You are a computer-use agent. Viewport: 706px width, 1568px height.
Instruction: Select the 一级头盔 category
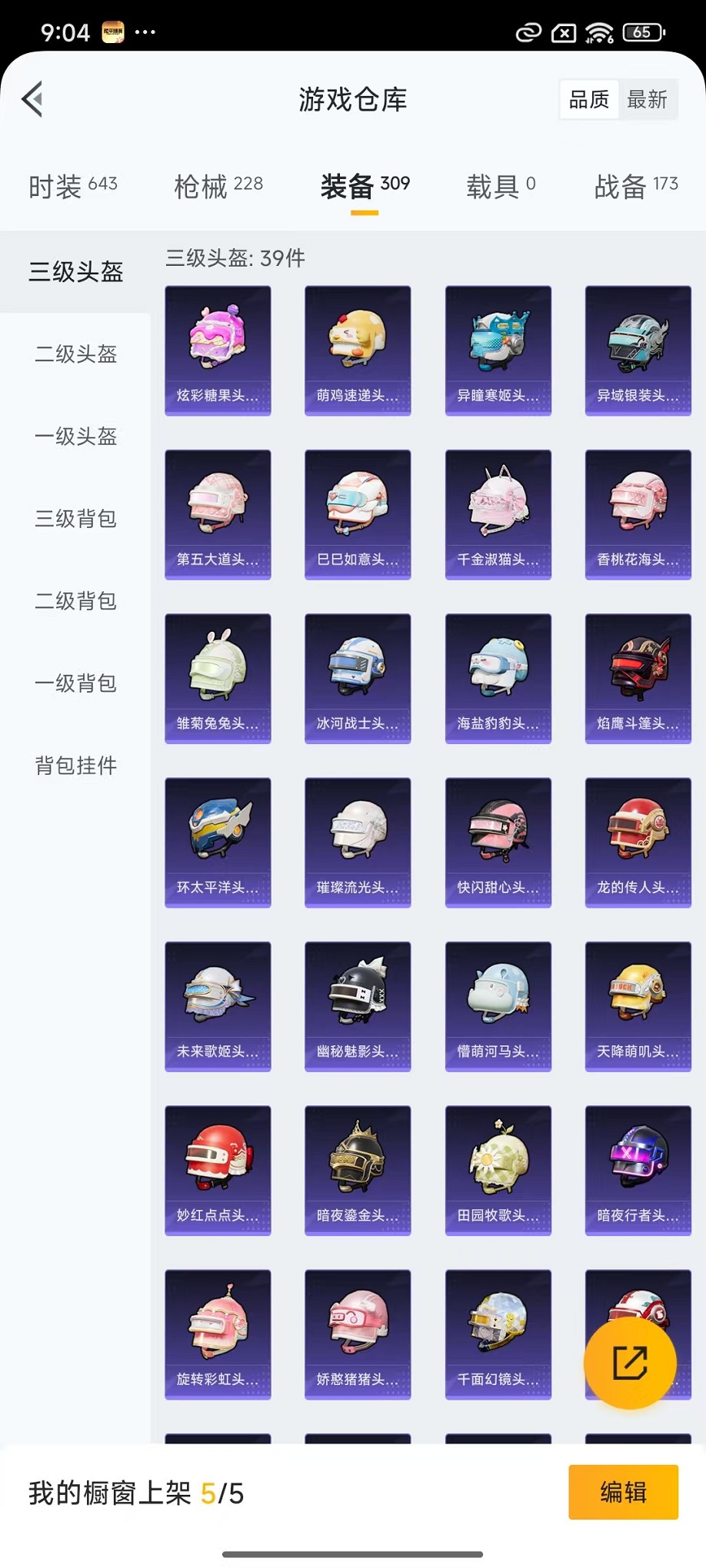[x=75, y=437]
